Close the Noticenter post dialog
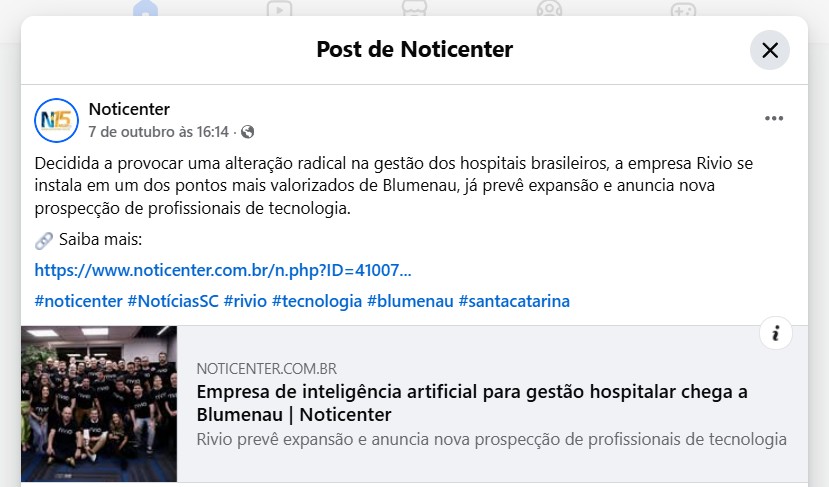The width and height of the screenshot is (829, 487). [769, 50]
